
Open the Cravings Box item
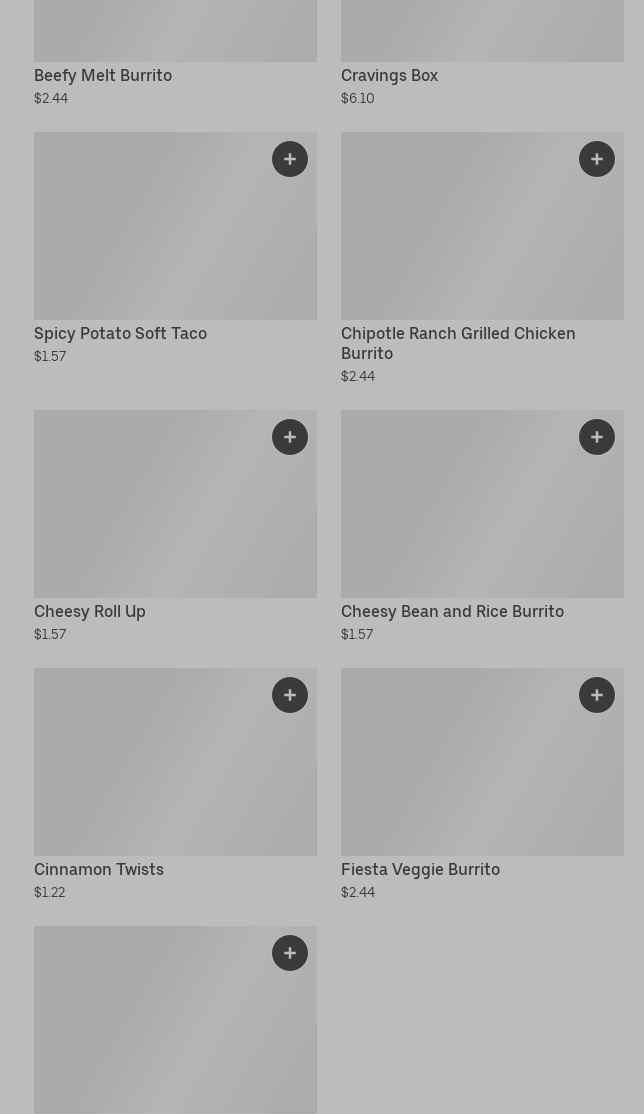(389, 76)
